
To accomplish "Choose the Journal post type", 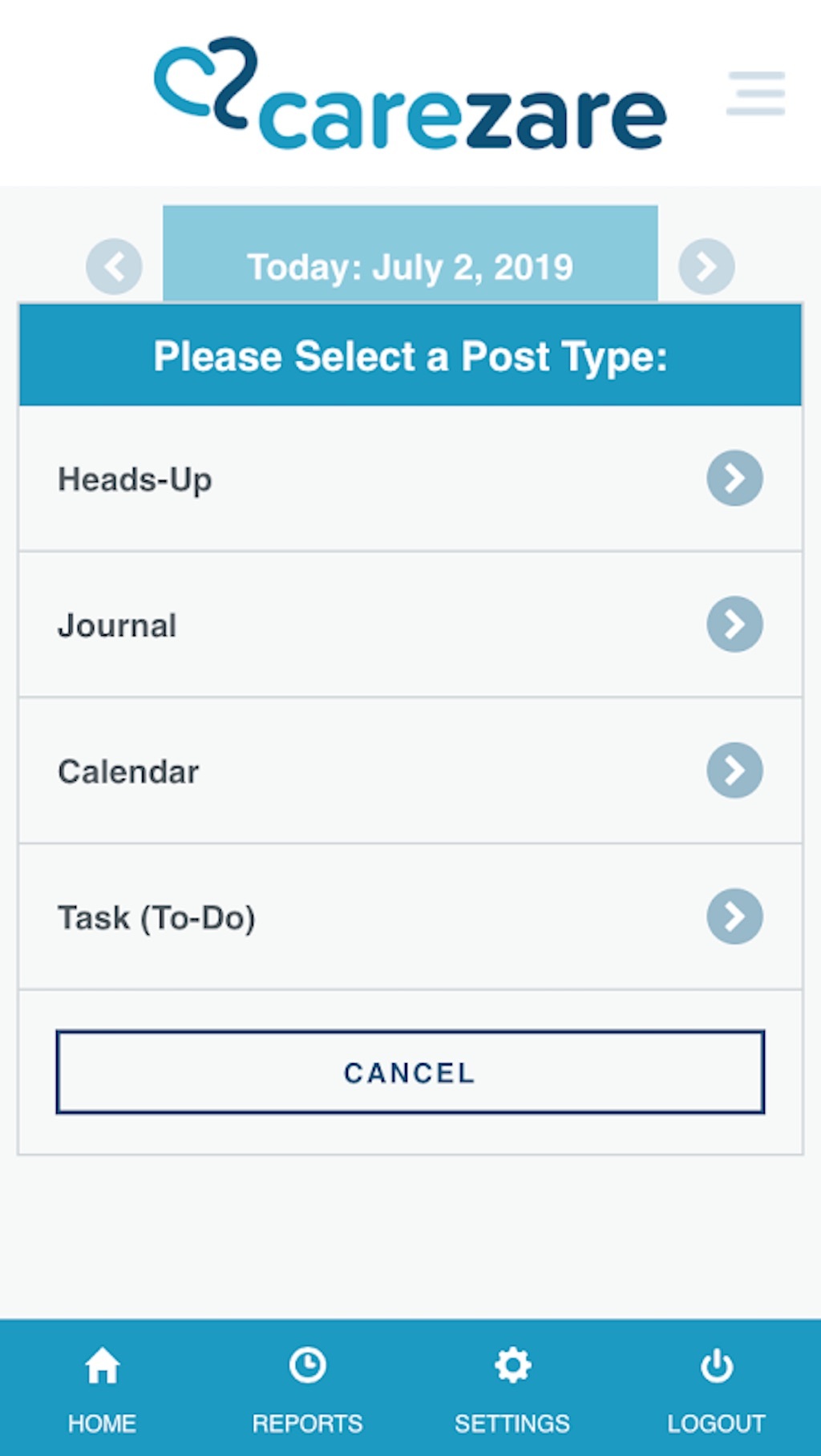I will (x=410, y=625).
